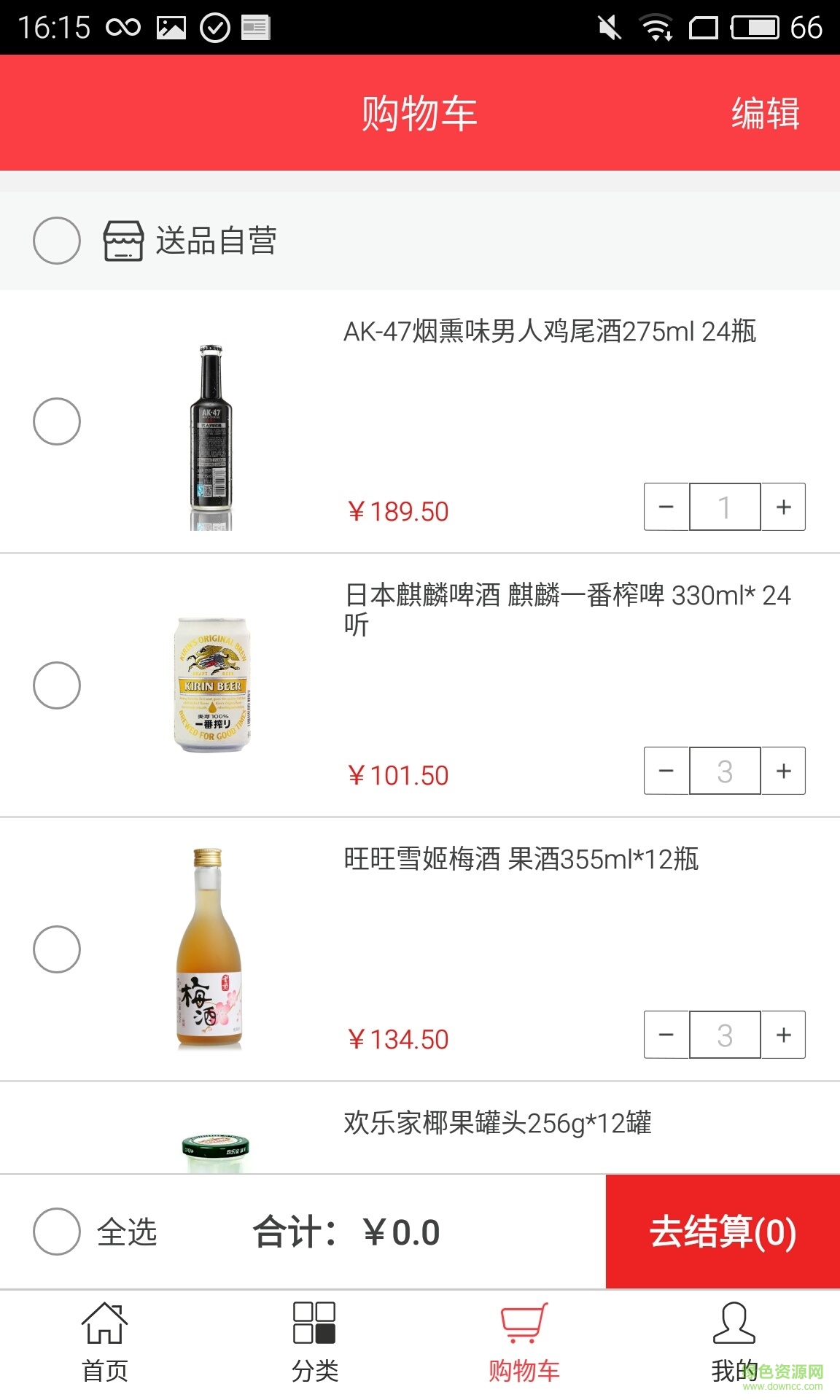Increase 旺旺雪姬梅酒 quantity with plus
The width and height of the screenshot is (840, 1400).
pos(784,1035)
